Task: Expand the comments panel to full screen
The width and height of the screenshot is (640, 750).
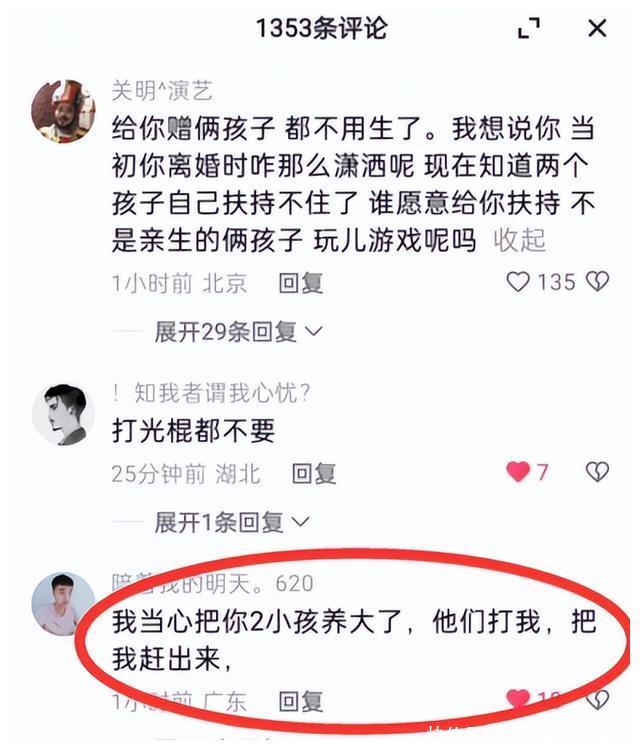Action: (x=528, y=29)
